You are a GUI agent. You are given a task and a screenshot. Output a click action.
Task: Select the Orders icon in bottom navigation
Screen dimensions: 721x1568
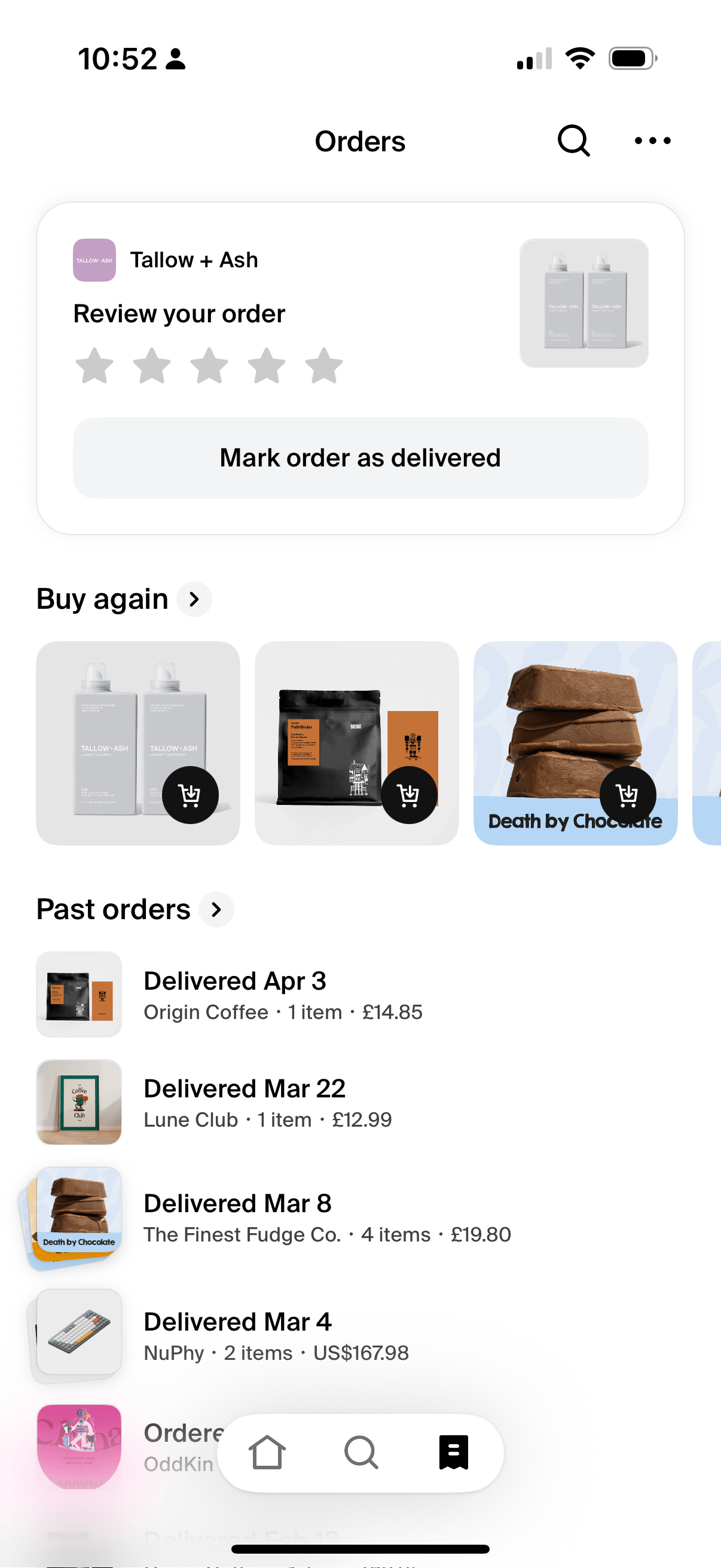click(x=453, y=1453)
